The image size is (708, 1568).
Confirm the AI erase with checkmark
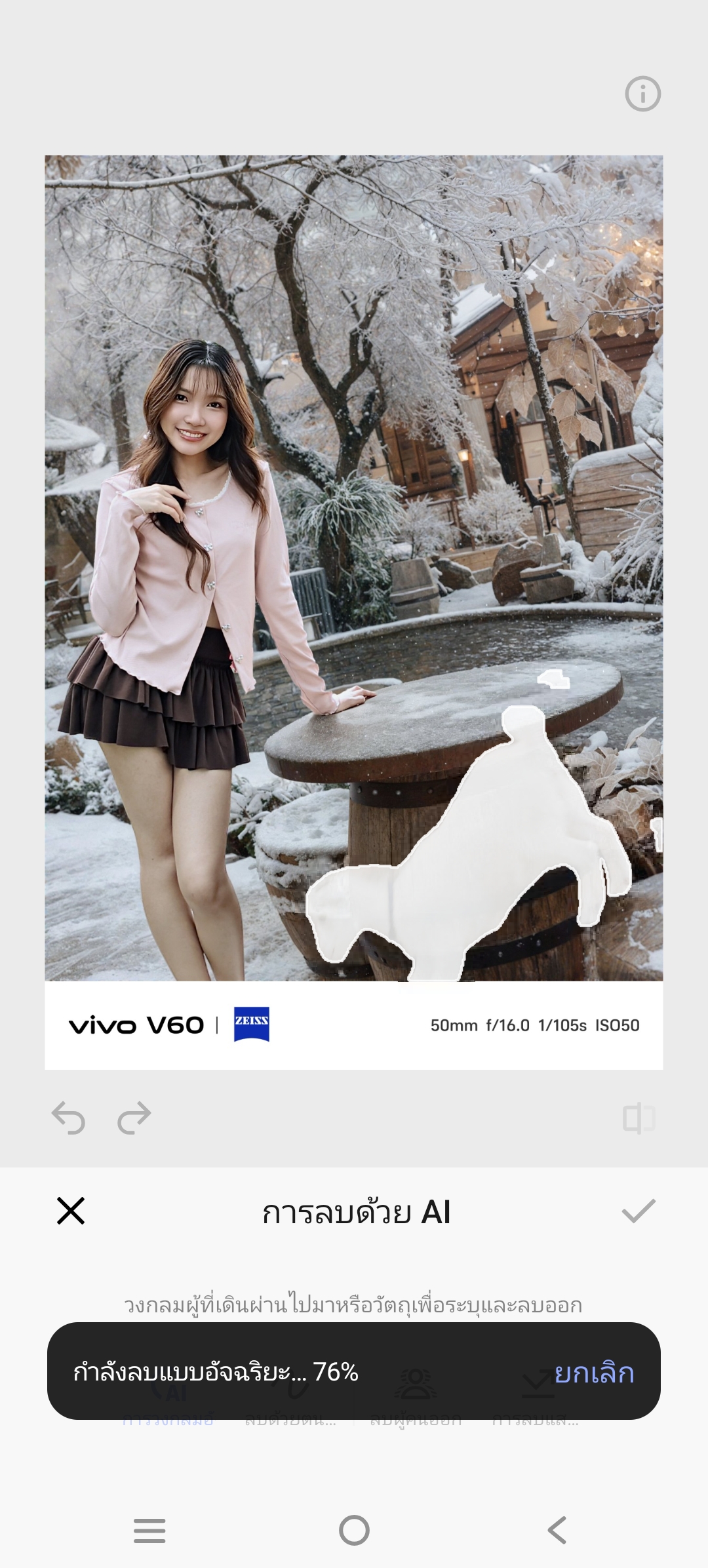click(x=638, y=1211)
